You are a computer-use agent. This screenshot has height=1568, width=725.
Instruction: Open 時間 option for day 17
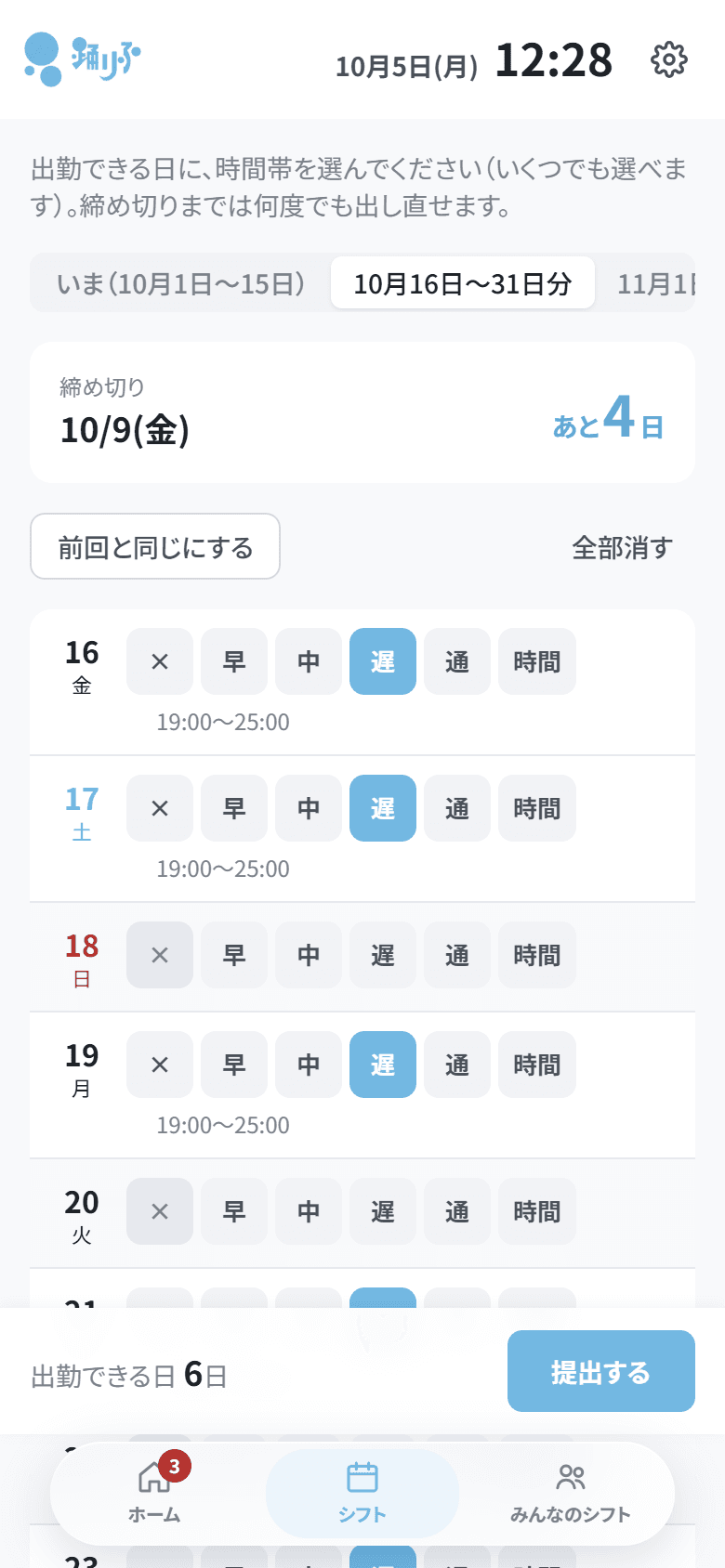point(537,808)
